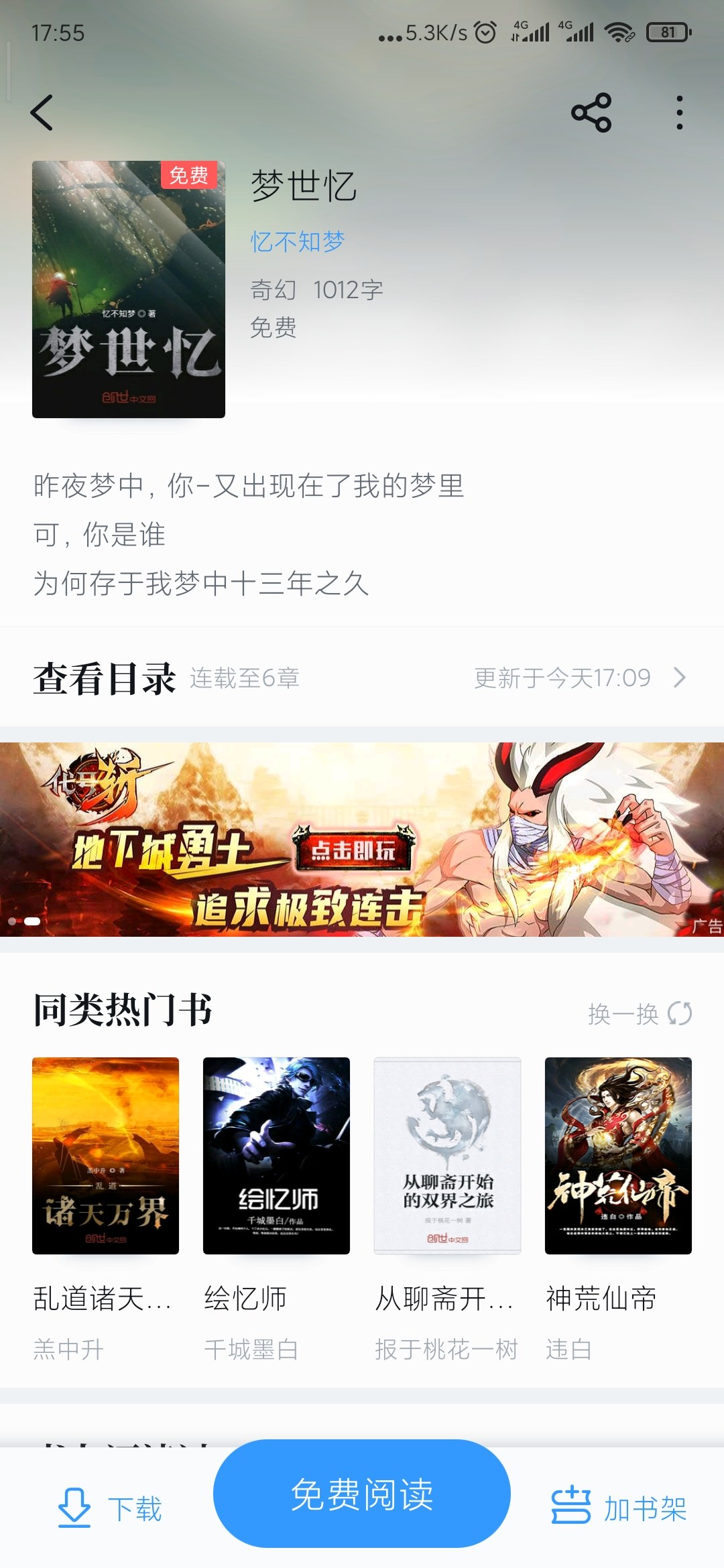The height and width of the screenshot is (1568, 724).
Task: Open the 地下城勇士 game ad banner
Action: pos(362,839)
